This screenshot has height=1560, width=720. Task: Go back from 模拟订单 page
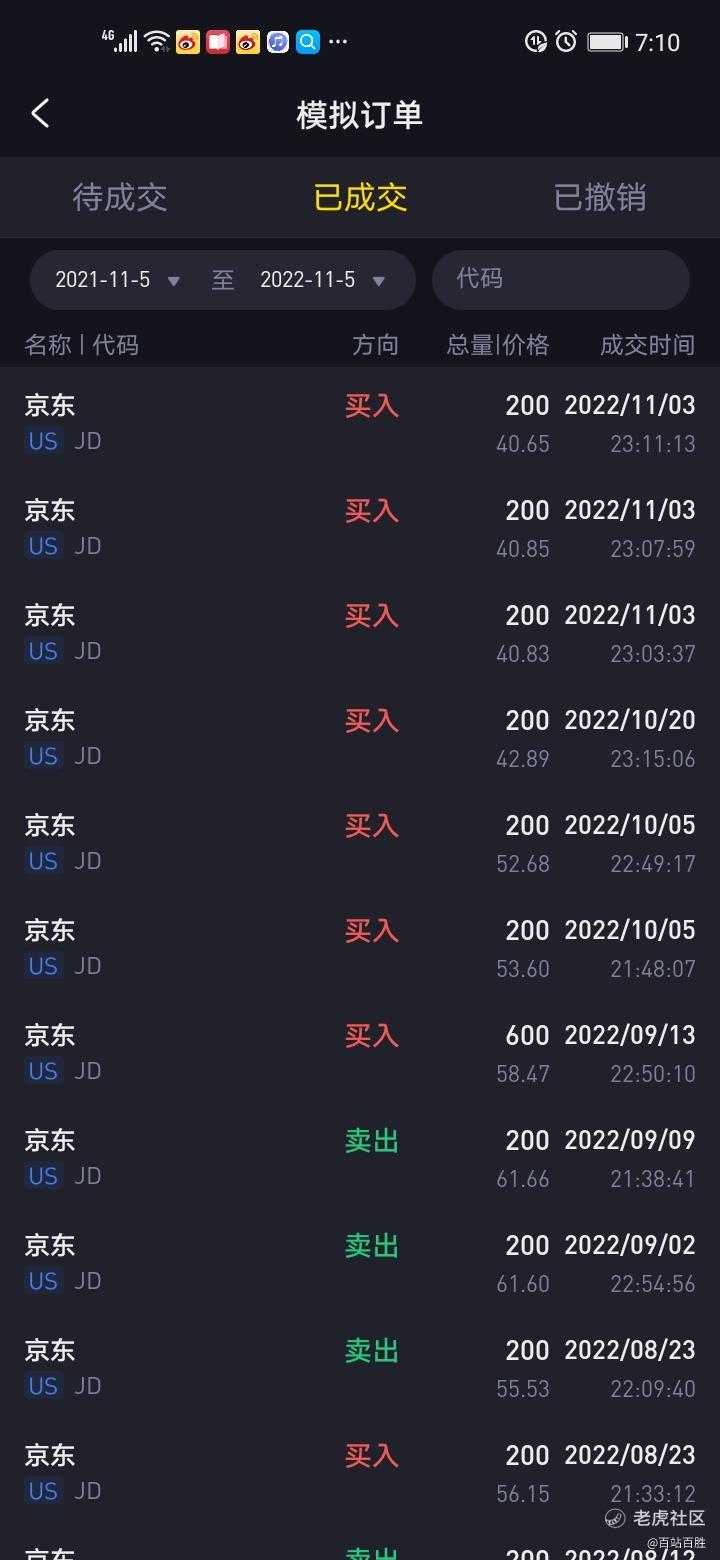click(x=40, y=114)
